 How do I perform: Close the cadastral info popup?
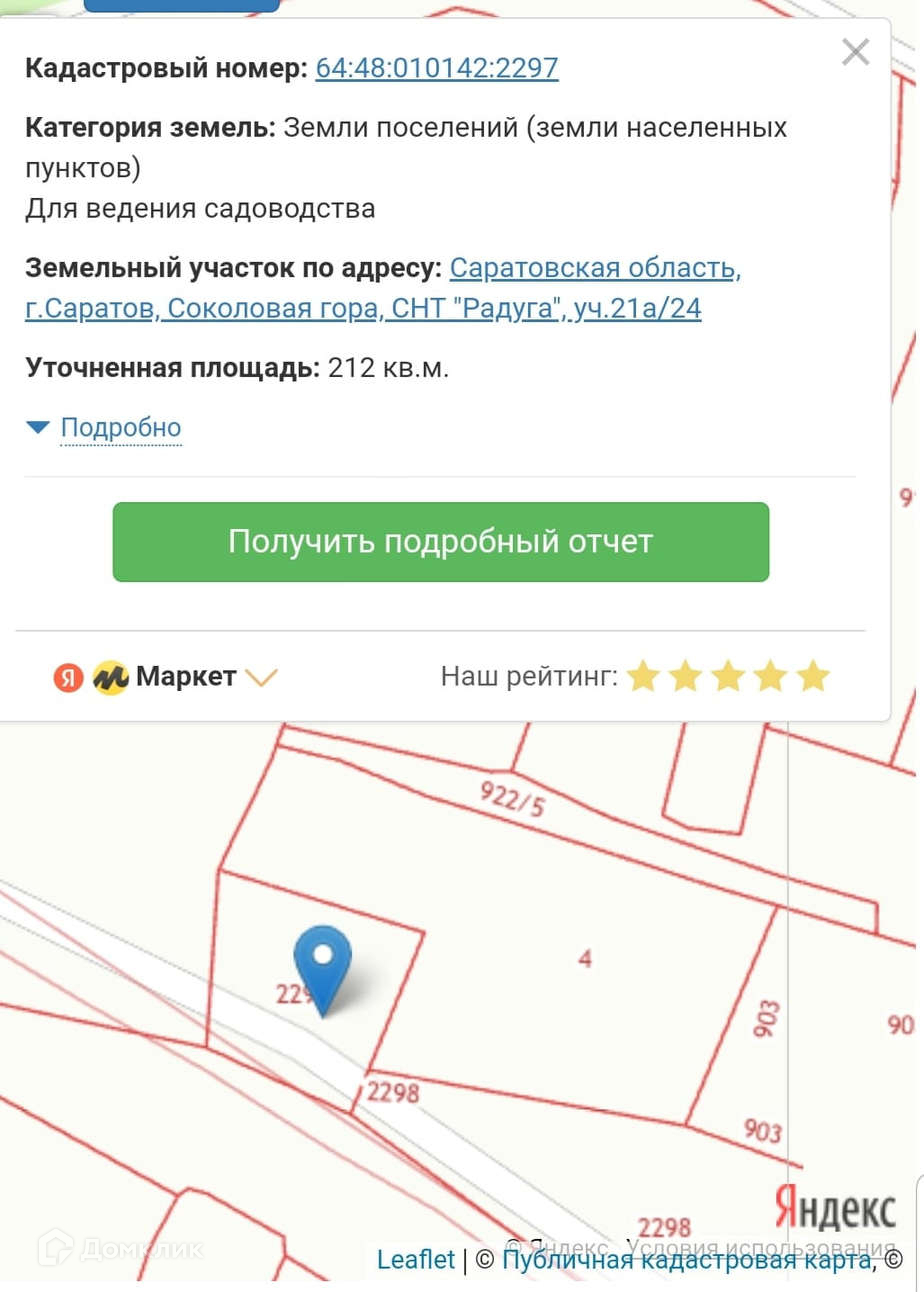click(x=855, y=52)
